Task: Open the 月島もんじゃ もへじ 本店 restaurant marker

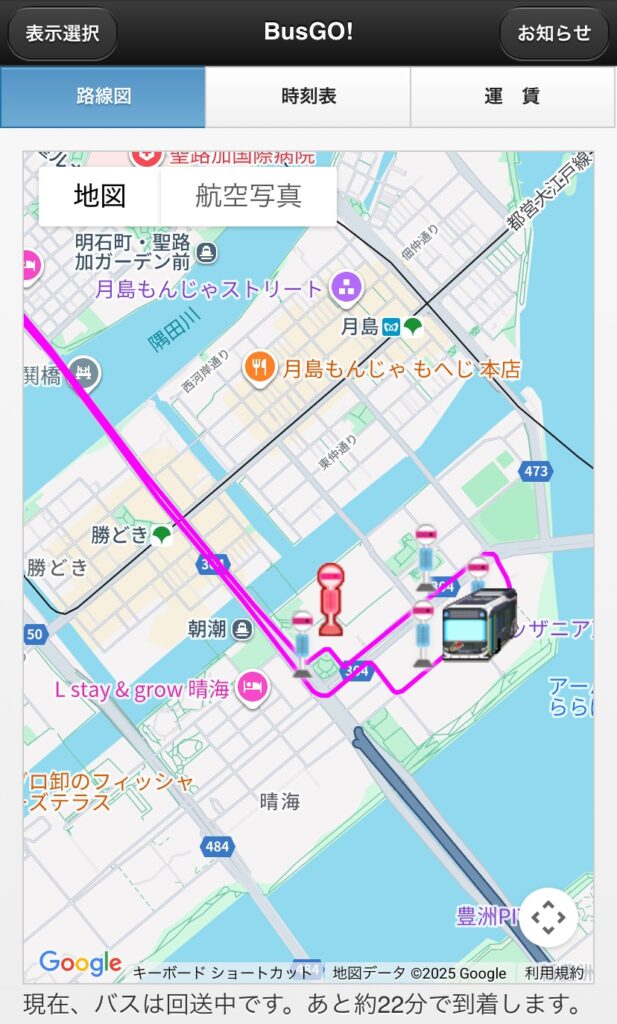Action: pyautogui.click(x=260, y=368)
